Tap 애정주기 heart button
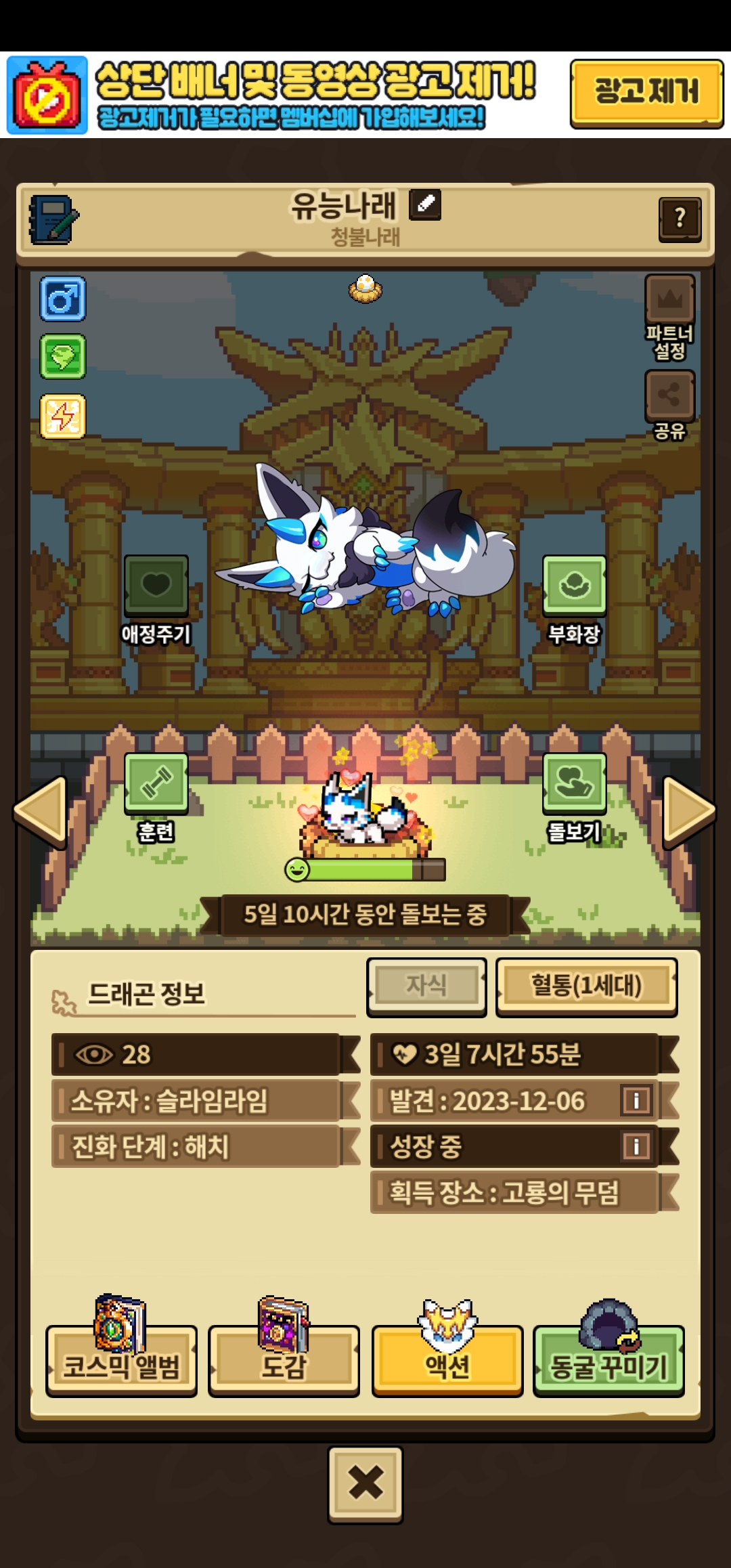This screenshot has height=1568, width=731. pos(156,586)
